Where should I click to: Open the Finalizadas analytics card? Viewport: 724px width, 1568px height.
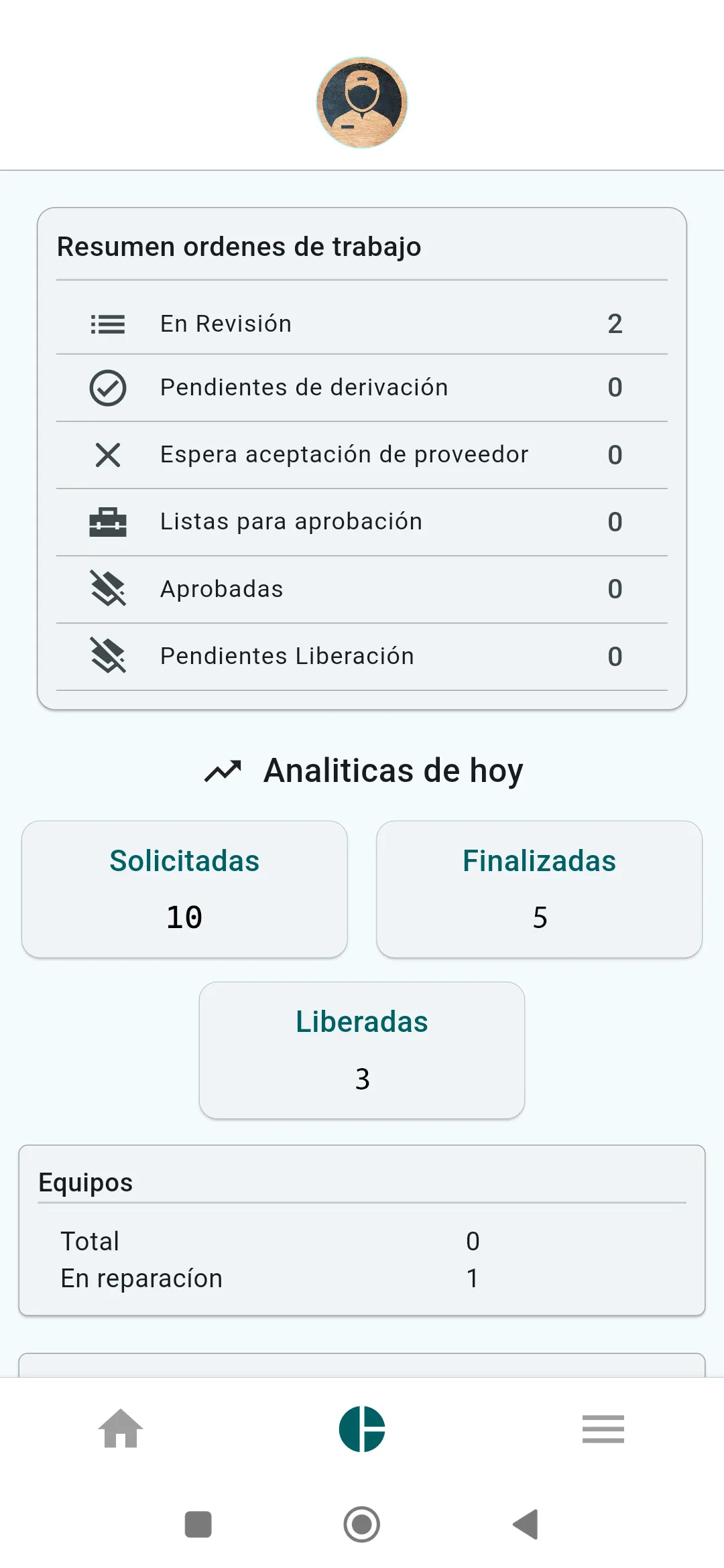tap(539, 889)
